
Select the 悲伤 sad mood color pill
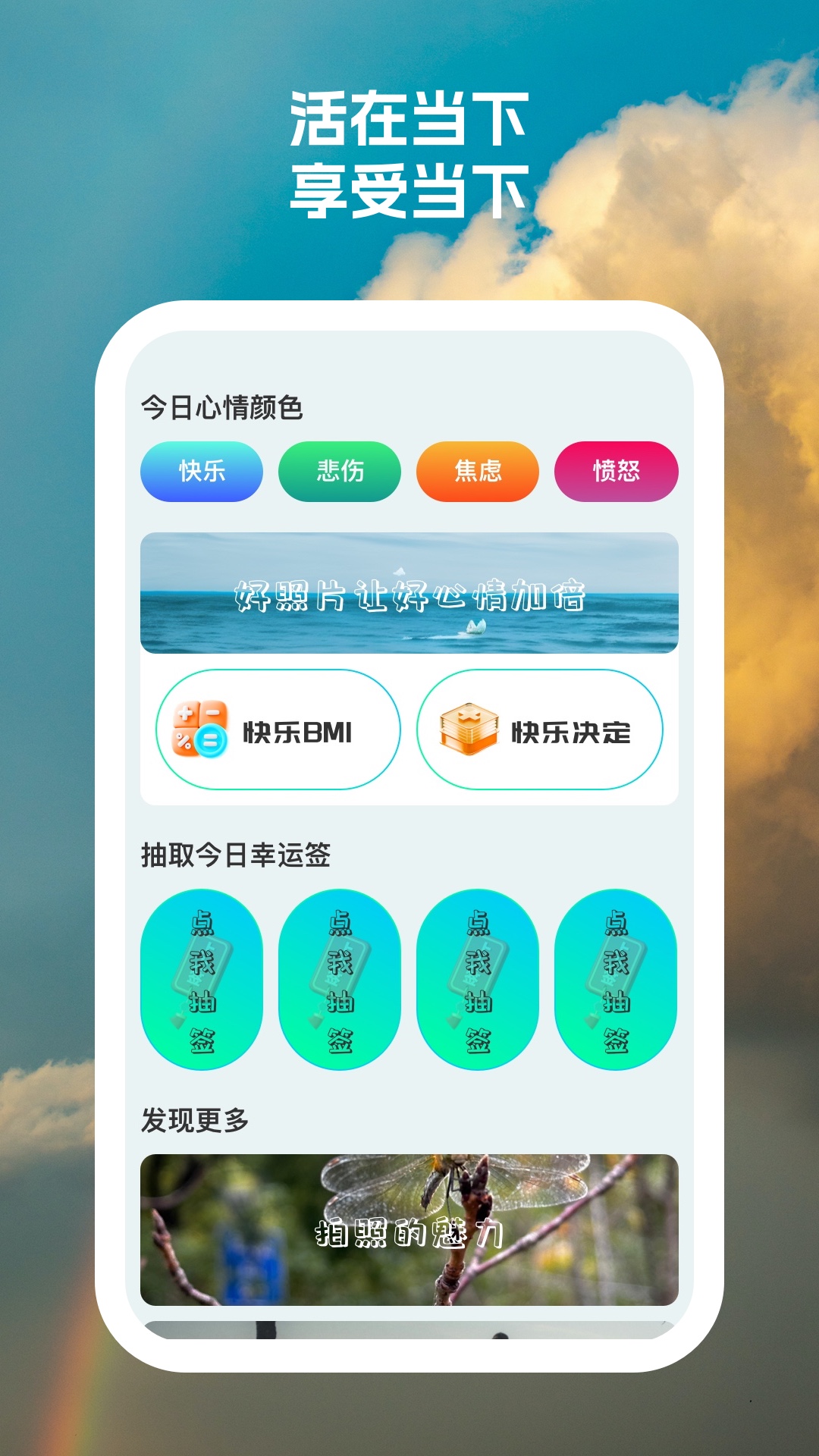click(x=340, y=472)
